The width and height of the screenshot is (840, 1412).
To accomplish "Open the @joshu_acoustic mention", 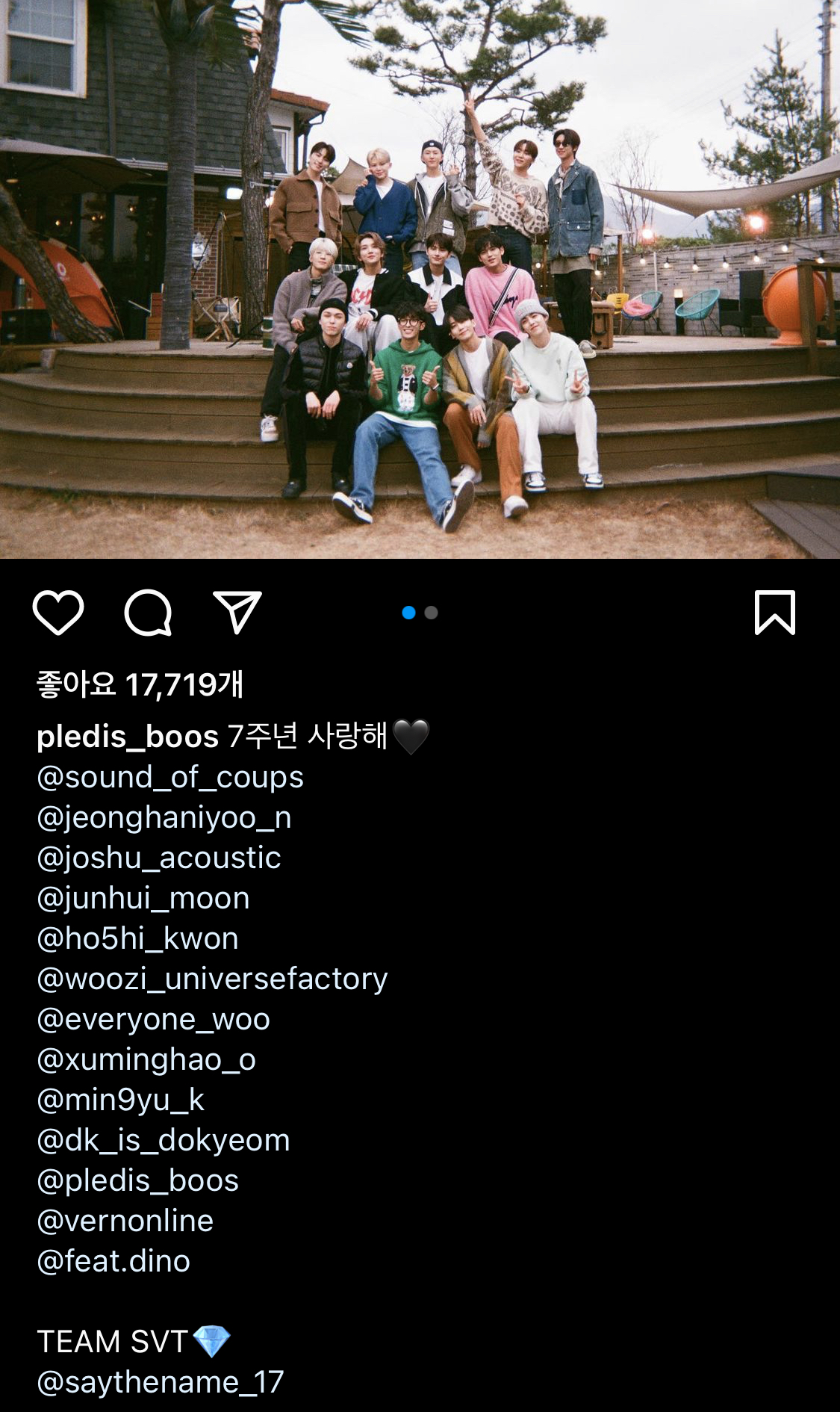I will 159,858.
